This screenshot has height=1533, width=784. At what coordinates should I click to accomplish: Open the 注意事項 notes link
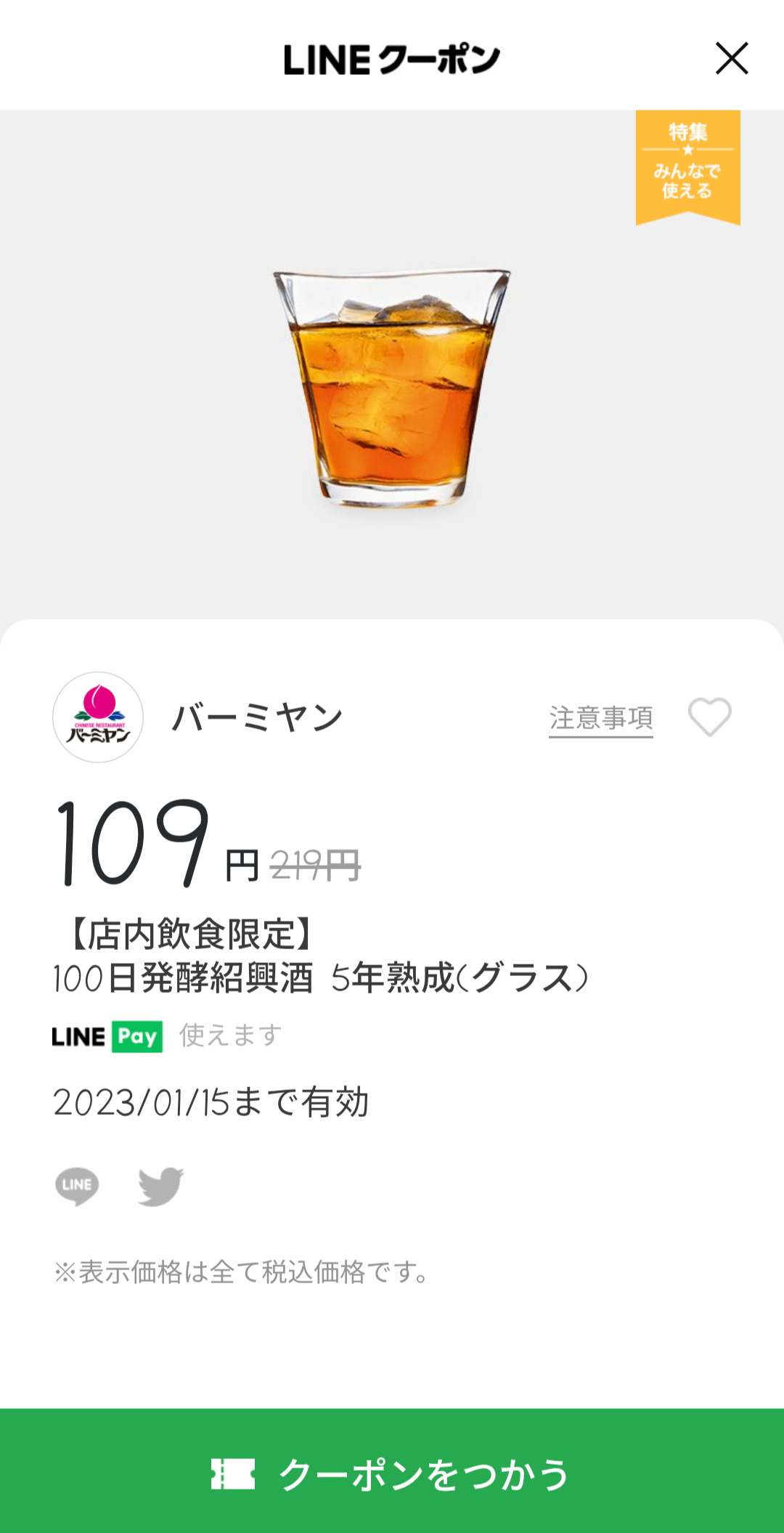tap(600, 718)
